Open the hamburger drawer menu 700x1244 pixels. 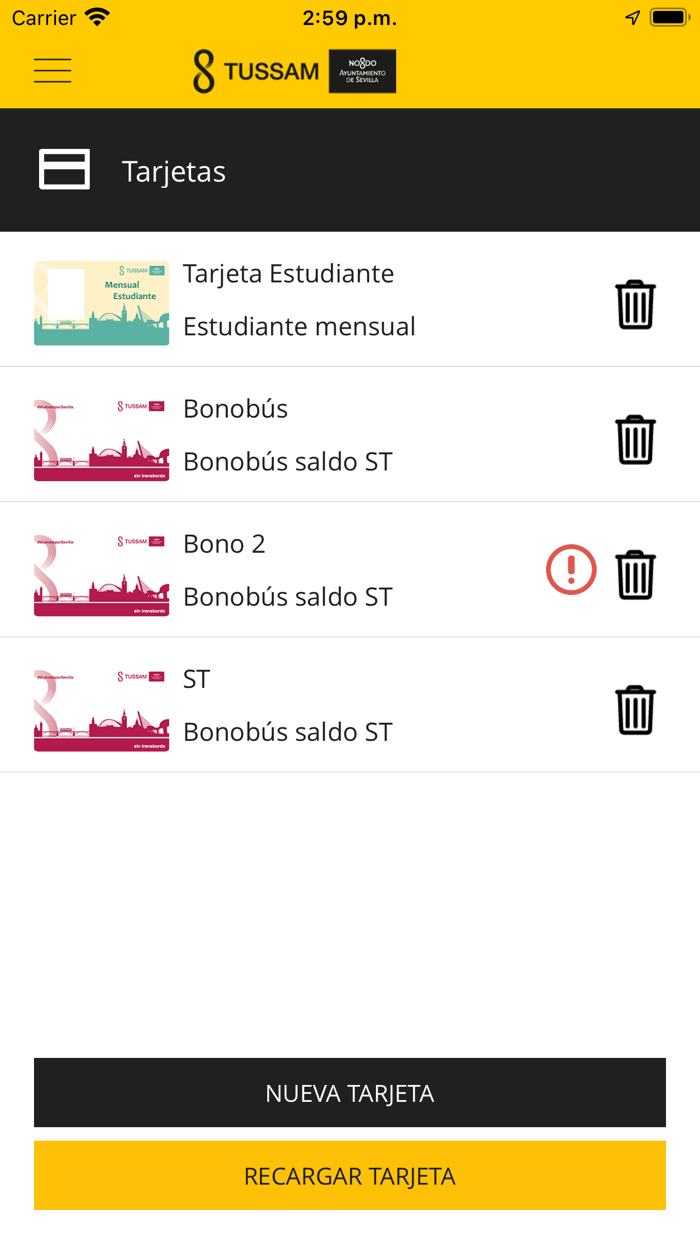(x=52, y=70)
